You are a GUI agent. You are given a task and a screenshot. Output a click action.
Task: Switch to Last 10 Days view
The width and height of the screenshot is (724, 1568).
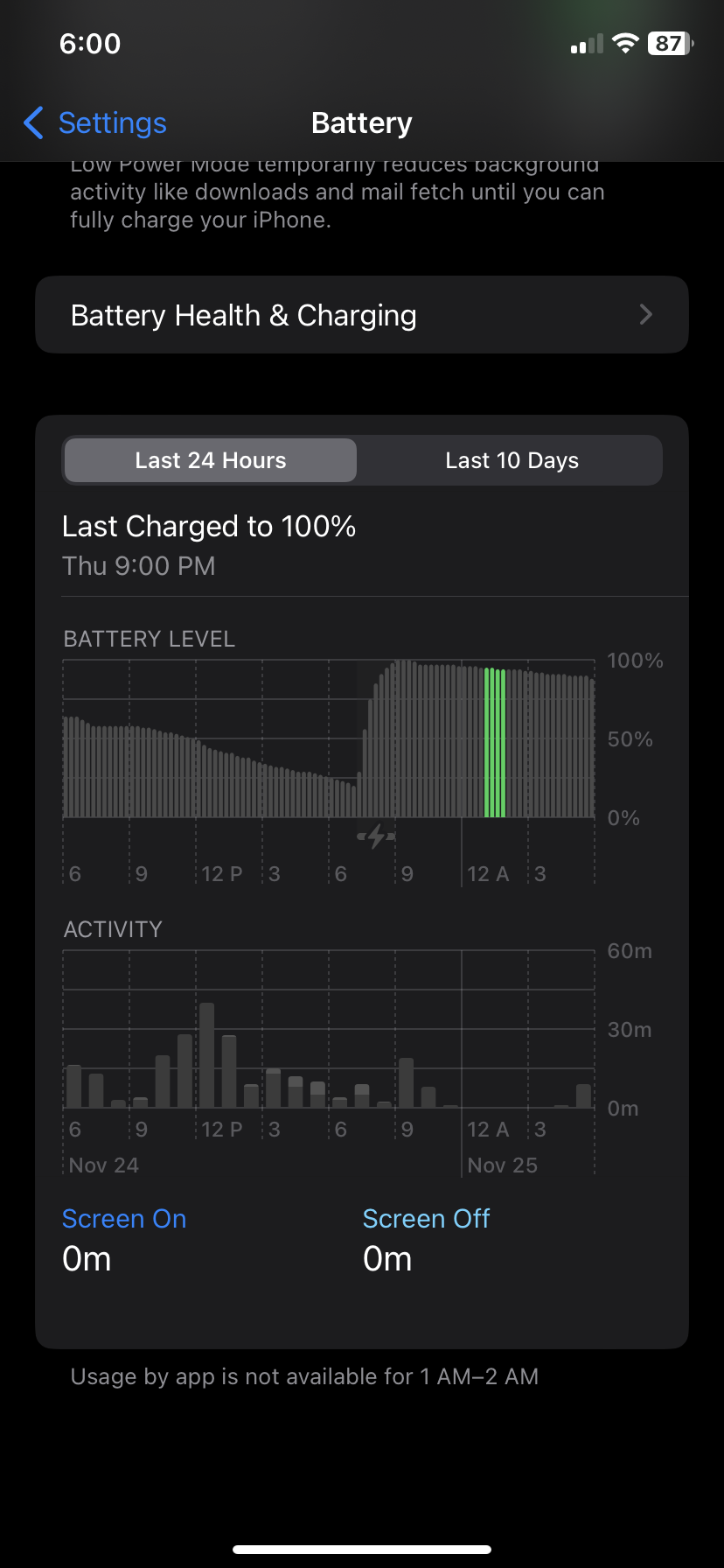coord(512,460)
